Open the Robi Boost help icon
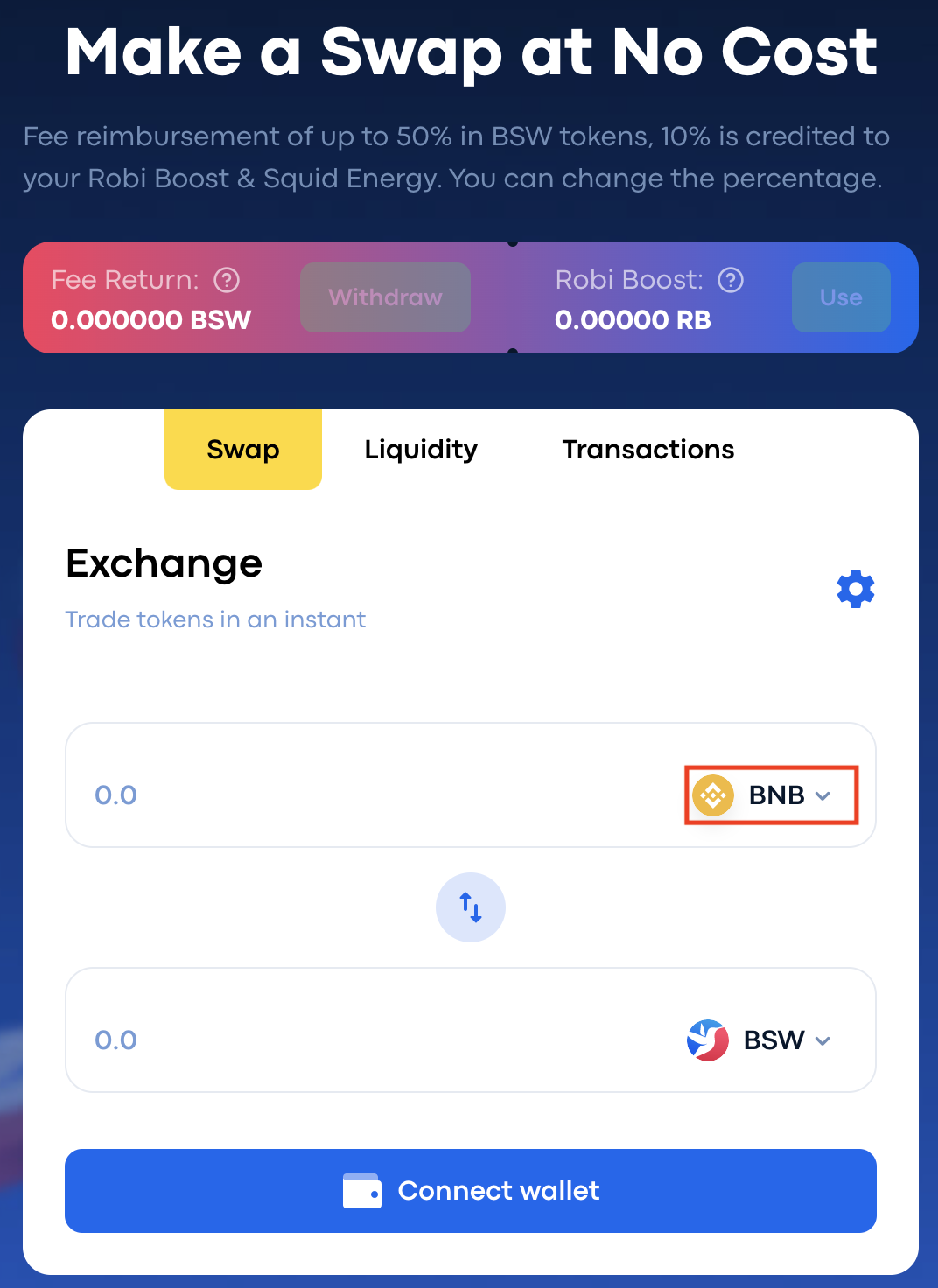 [x=731, y=280]
